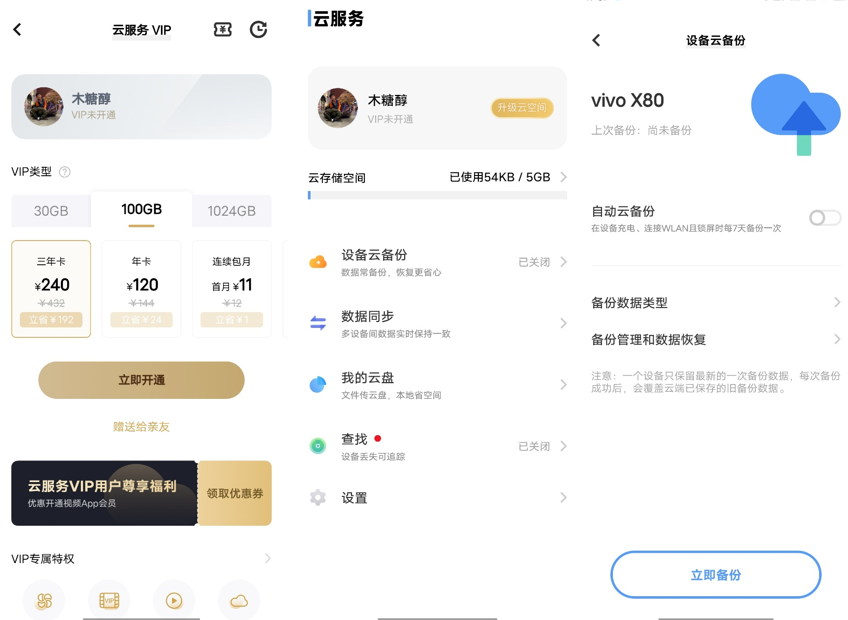This screenshot has width=848, height=620.
Task: Start a backup with 立即备份
Action: [715, 575]
